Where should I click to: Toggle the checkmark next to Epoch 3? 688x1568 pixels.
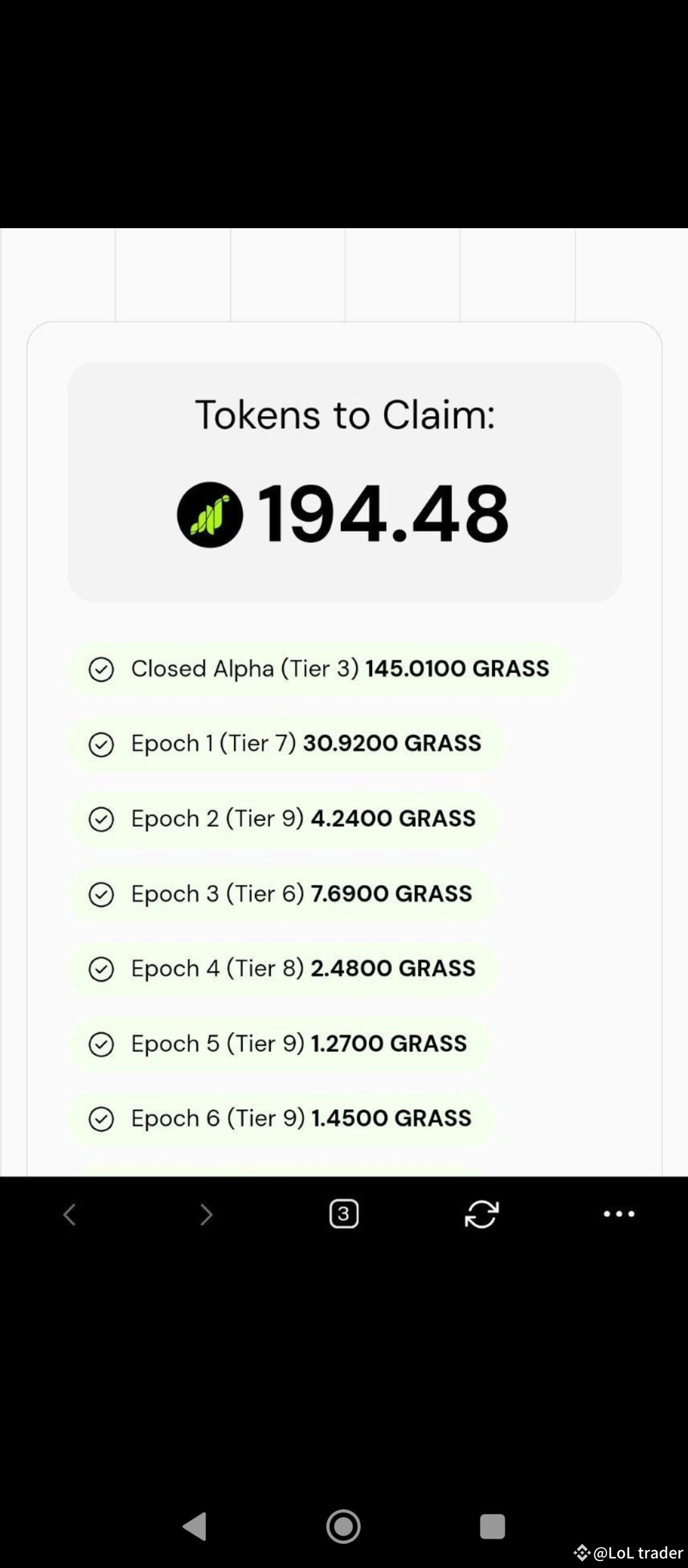click(103, 894)
